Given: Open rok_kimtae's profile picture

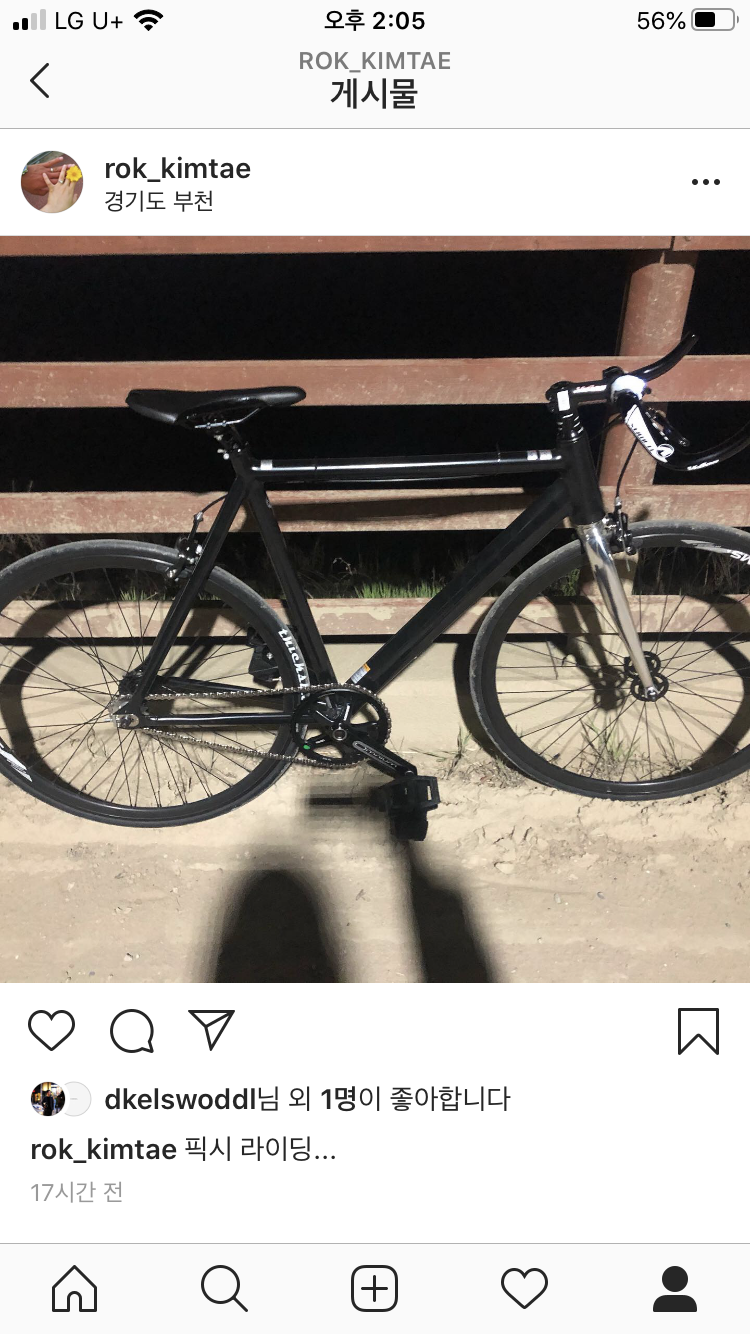Looking at the screenshot, I should click(52, 182).
